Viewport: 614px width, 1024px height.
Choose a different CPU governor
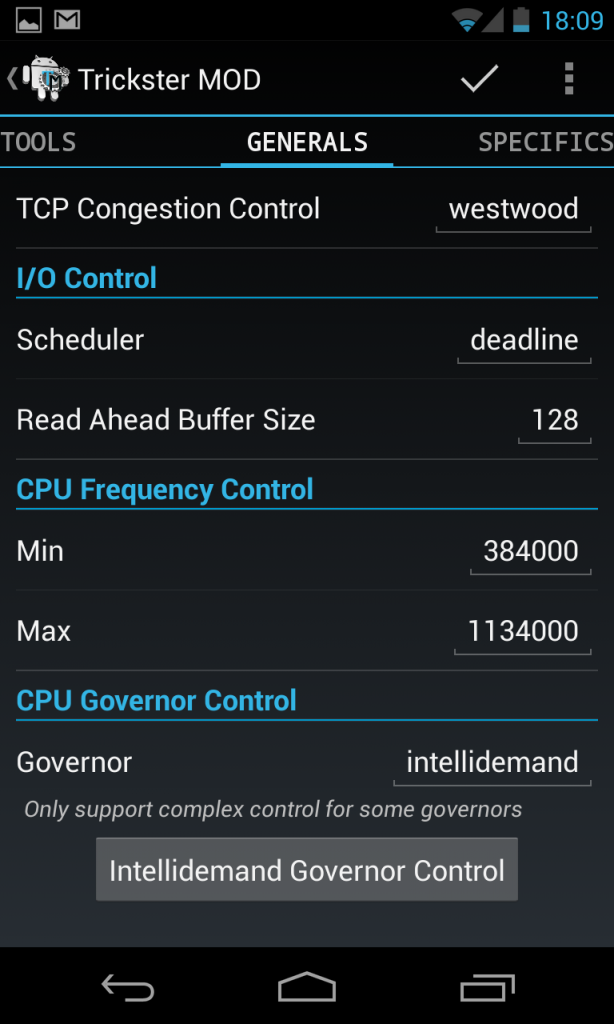coord(491,762)
